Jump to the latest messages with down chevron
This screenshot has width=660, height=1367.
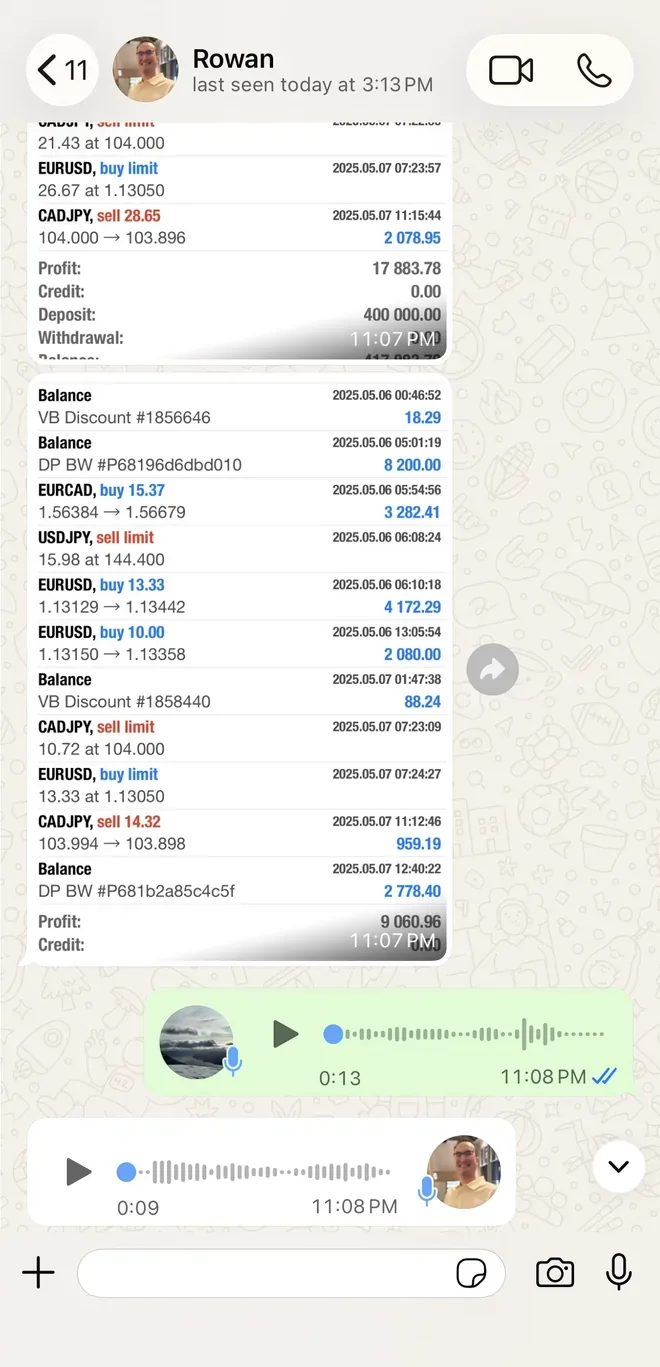click(619, 1166)
